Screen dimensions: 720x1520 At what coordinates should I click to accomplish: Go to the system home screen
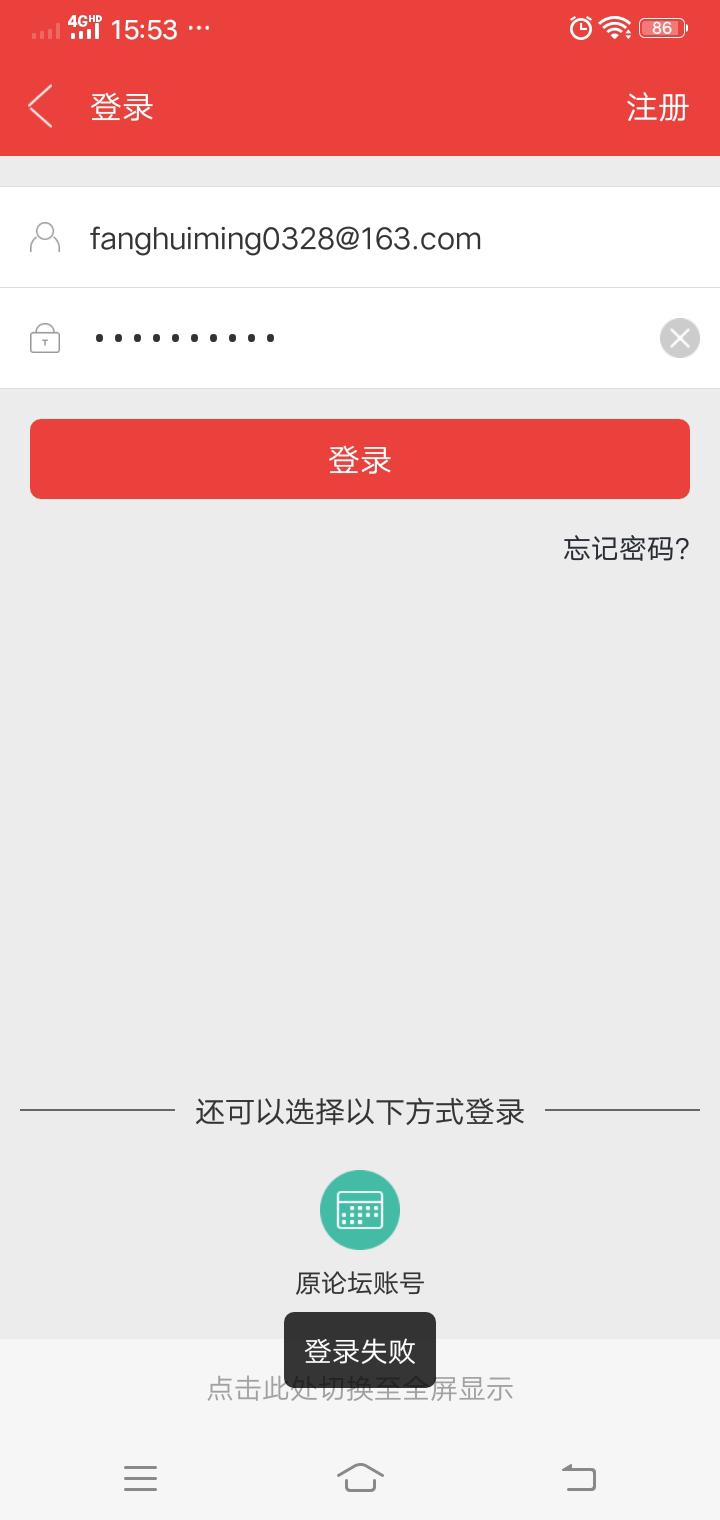coord(360,1477)
